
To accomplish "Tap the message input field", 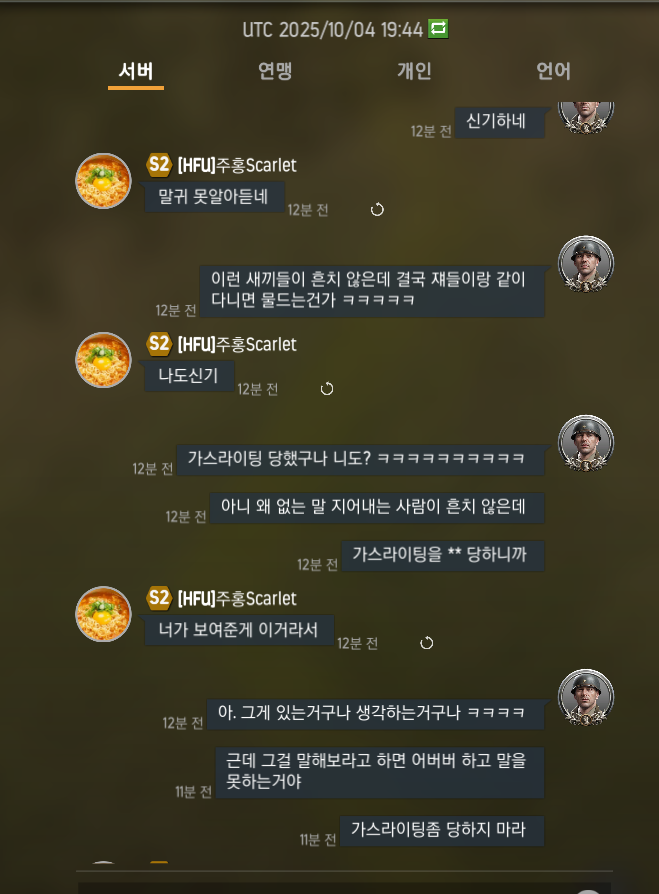I will (320, 886).
